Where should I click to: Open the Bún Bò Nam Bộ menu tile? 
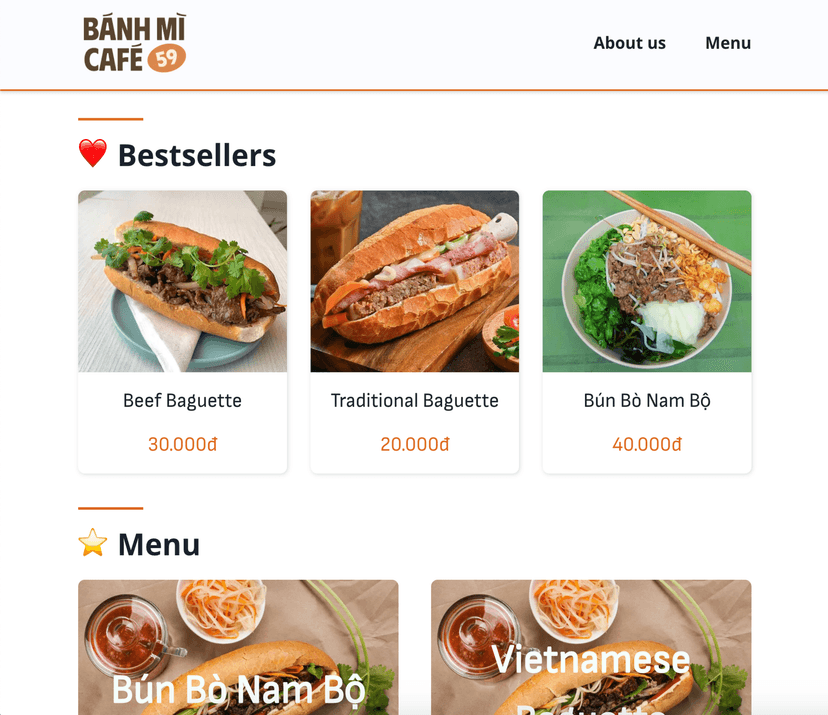pos(238,647)
